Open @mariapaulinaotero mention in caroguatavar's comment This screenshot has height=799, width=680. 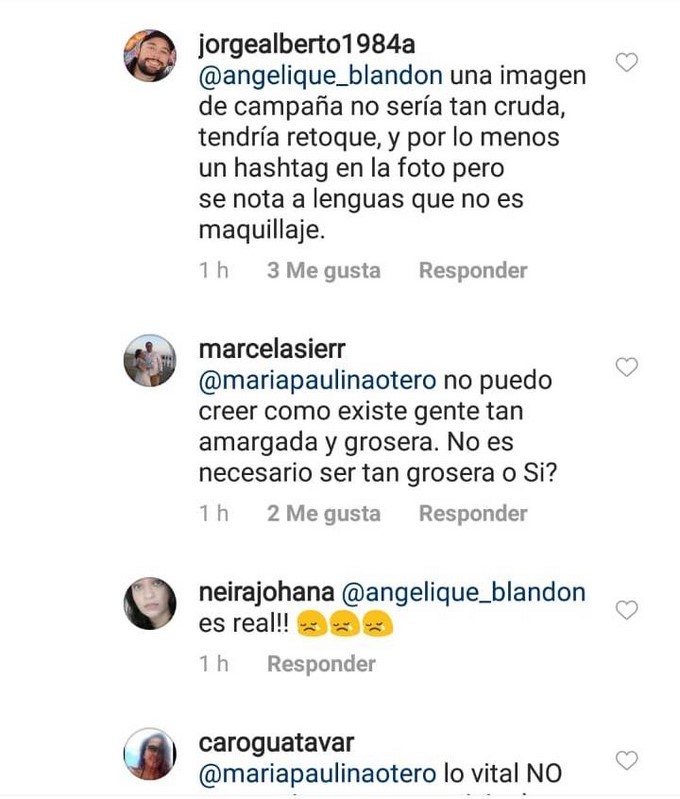[x=319, y=774]
